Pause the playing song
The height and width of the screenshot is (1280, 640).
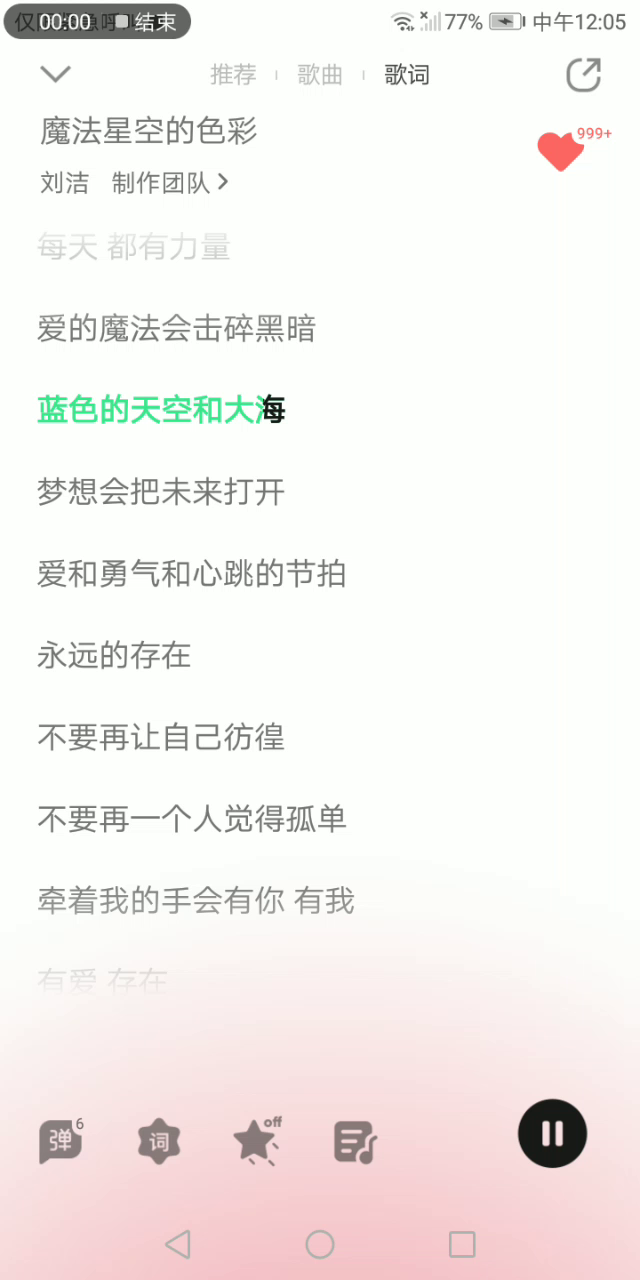pos(552,1133)
